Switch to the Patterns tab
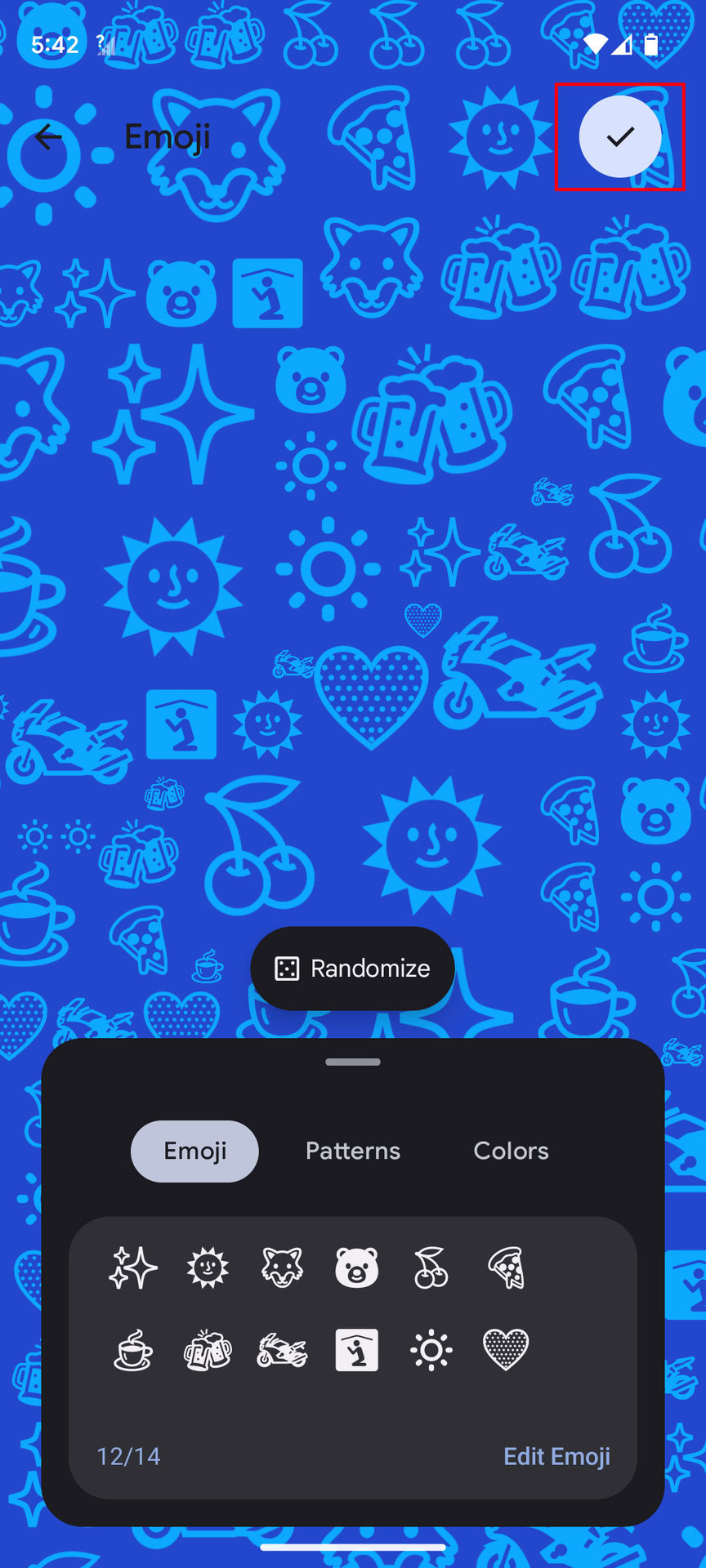The image size is (706, 1568). (352, 1151)
